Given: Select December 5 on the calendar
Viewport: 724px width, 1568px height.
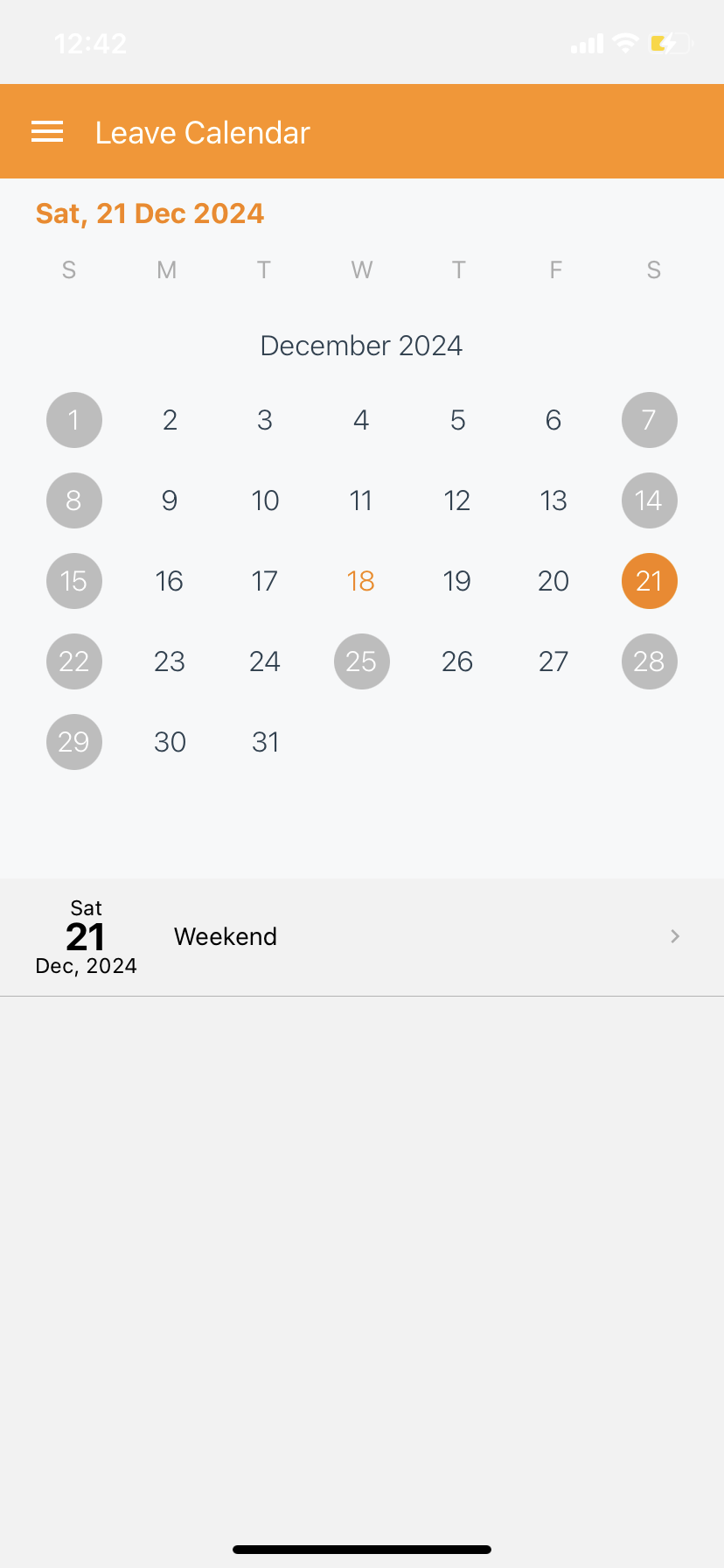Looking at the screenshot, I should (x=457, y=420).
